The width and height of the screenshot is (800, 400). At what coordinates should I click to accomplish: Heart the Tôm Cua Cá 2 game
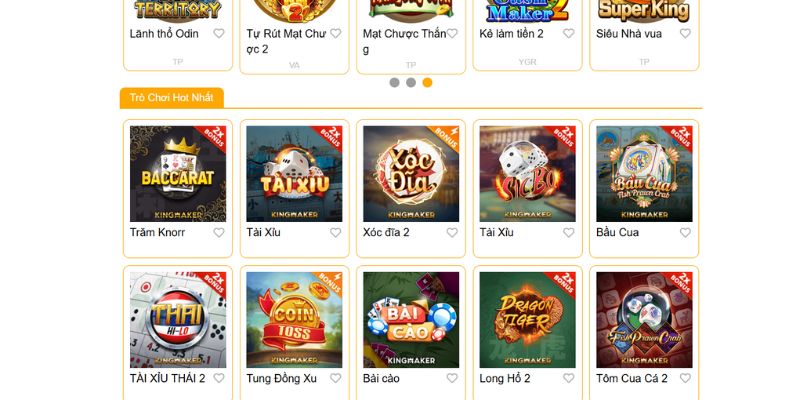coord(685,378)
